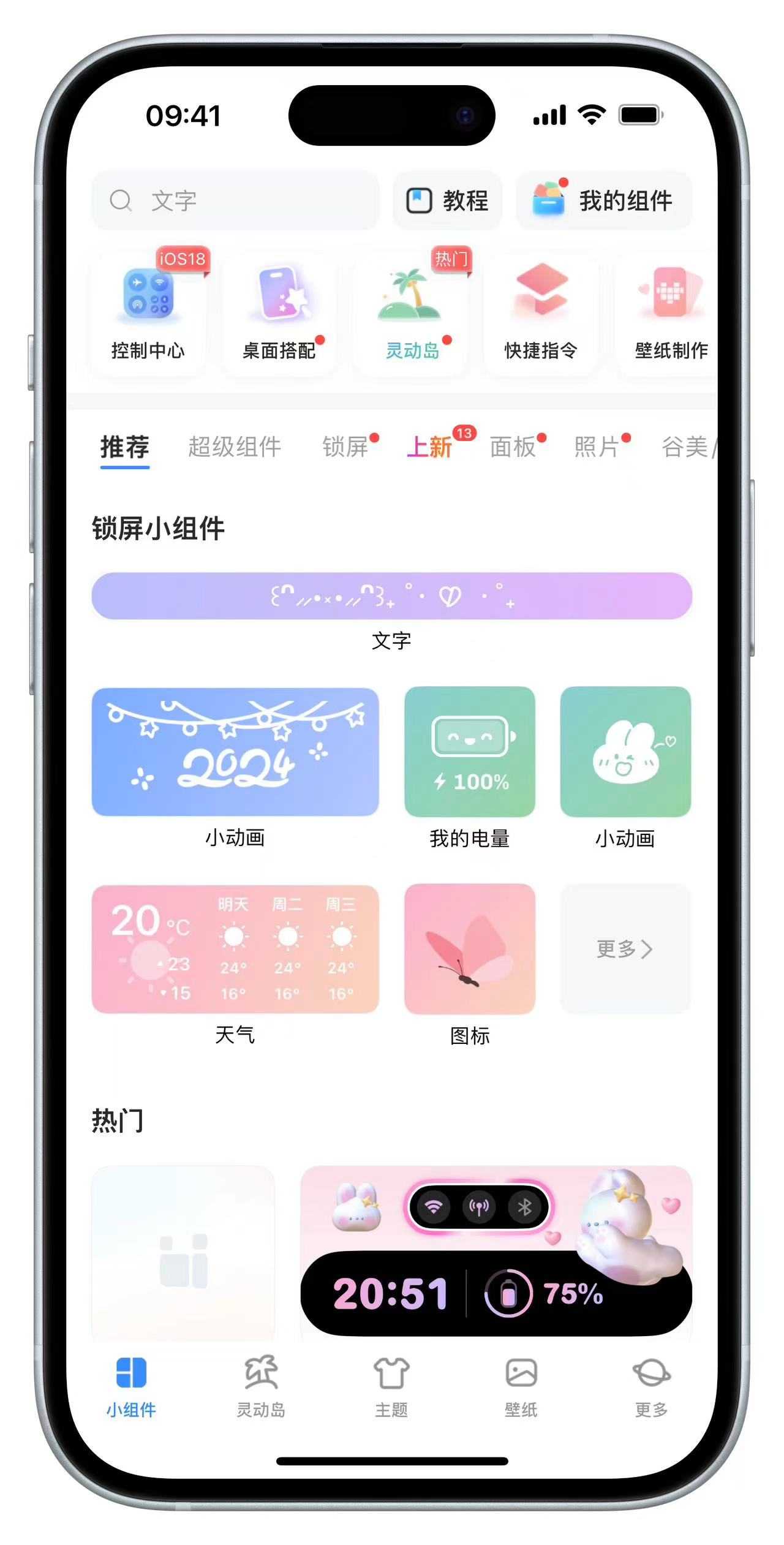Switch to the 锁屏 tab

[346, 447]
